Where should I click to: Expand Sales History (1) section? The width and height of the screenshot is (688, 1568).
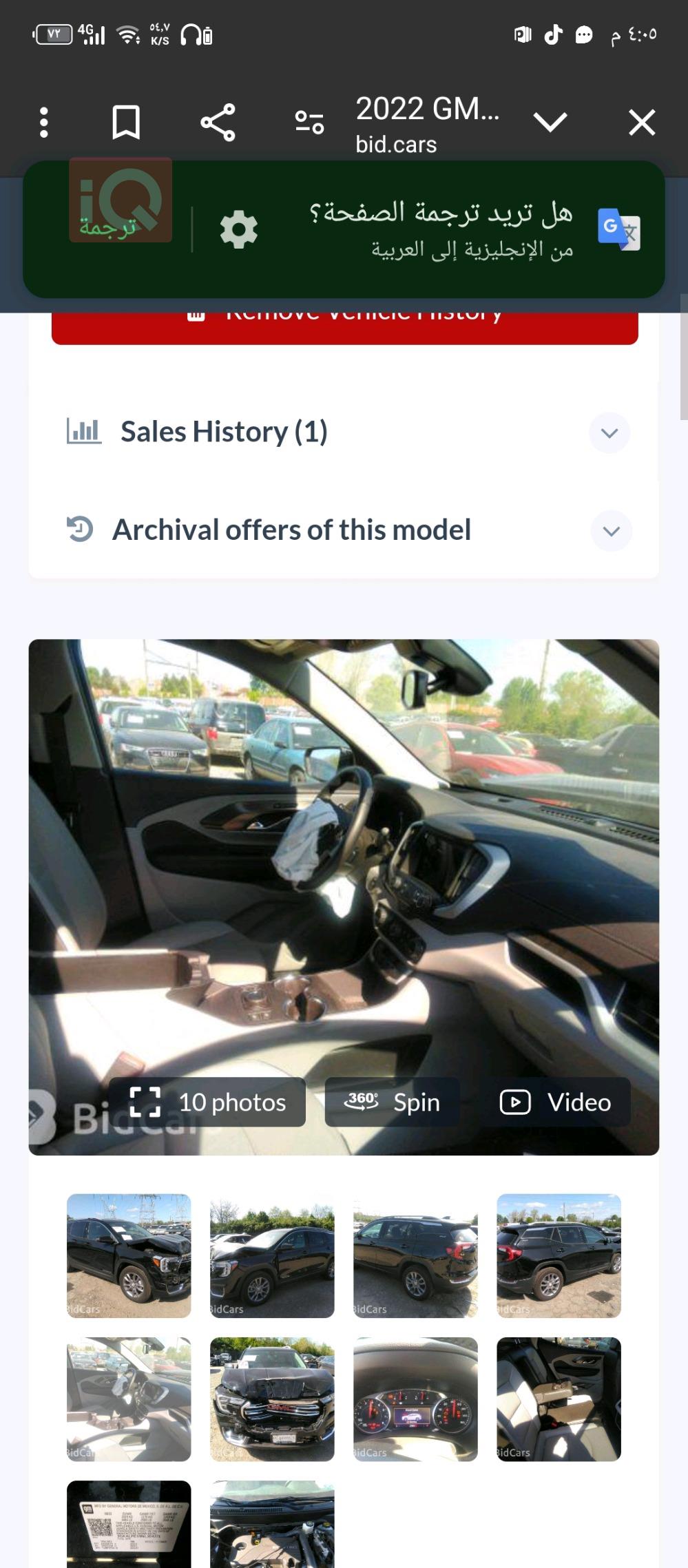coord(609,433)
